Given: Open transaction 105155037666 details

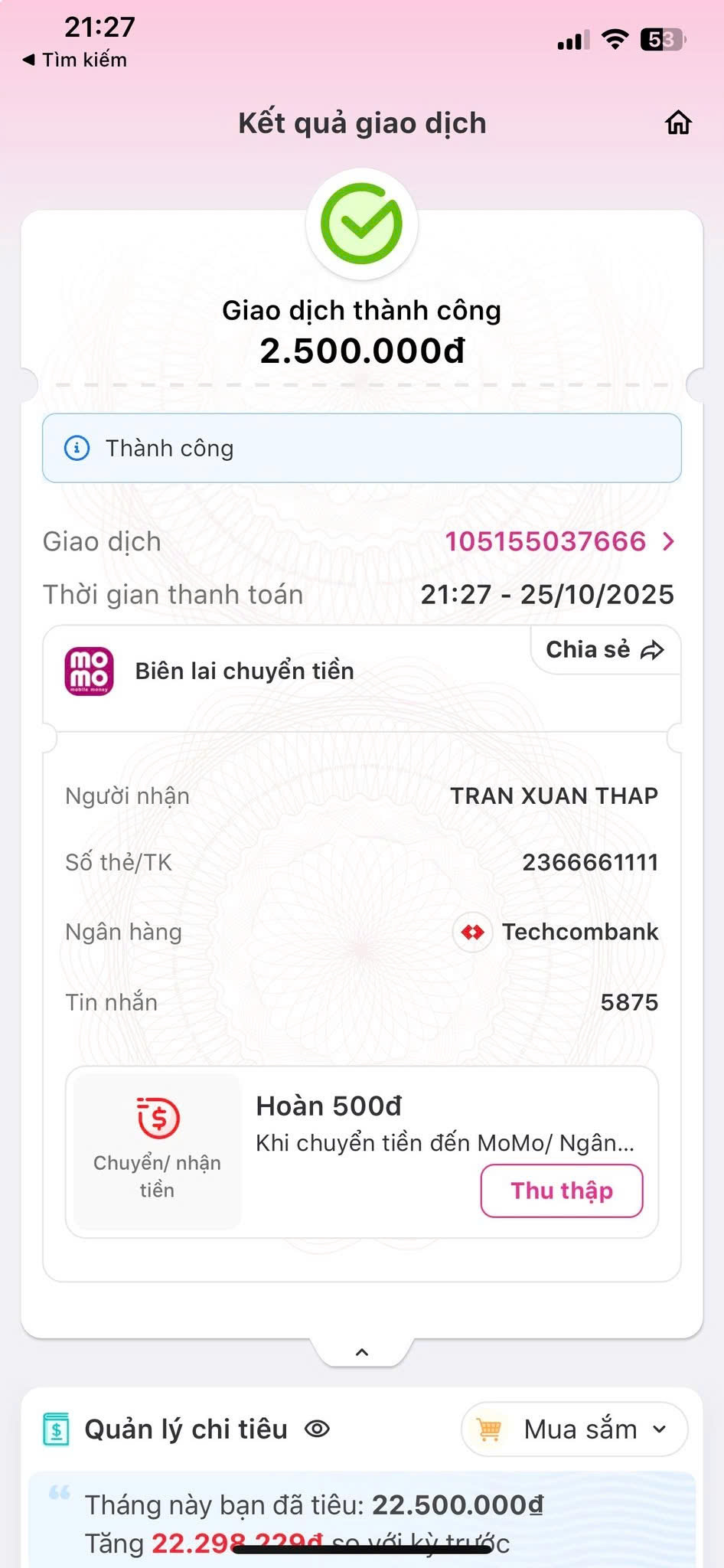Looking at the screenshot, I should pyautogui.click(x=559, y=541).
